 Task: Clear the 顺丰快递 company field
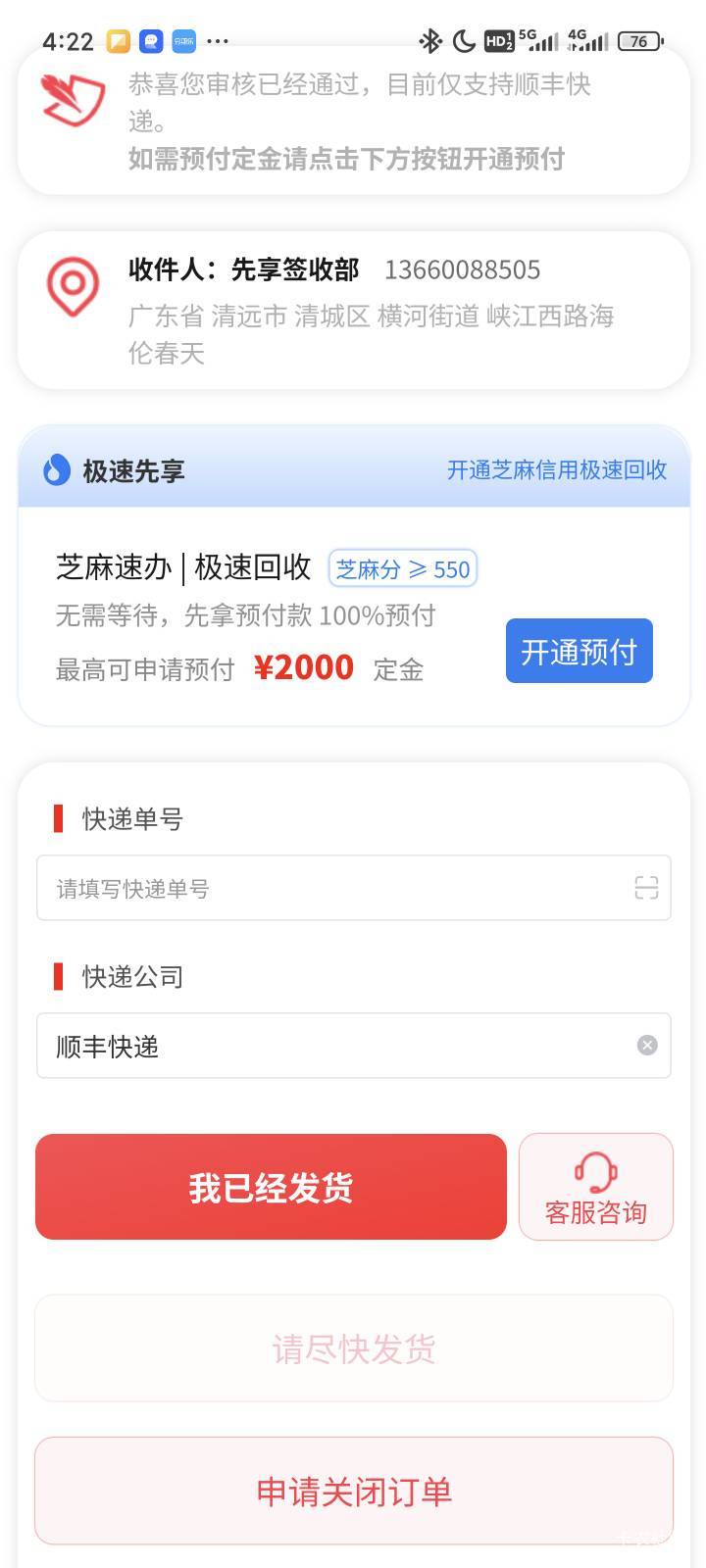(647, 1046)
